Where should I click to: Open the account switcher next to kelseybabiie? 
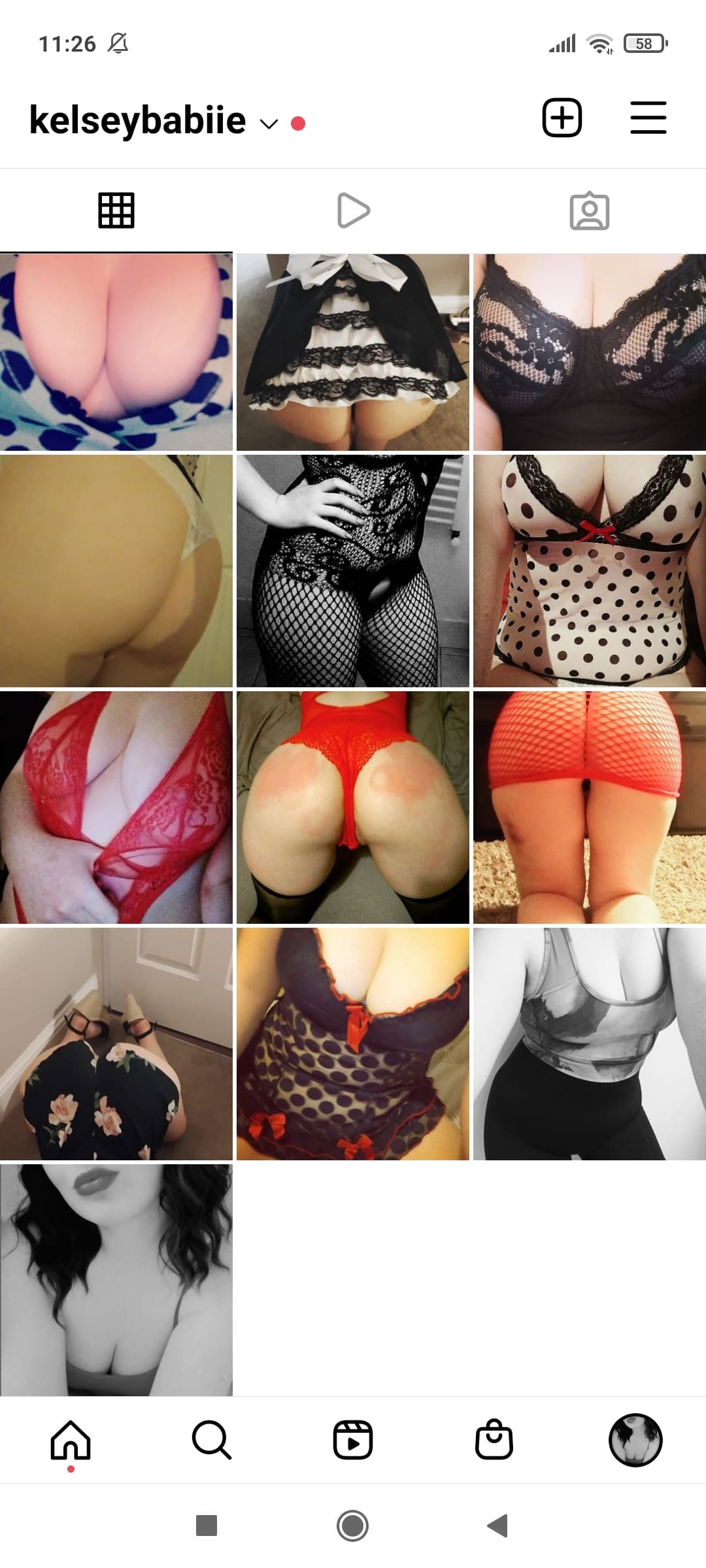coord(269,123)
